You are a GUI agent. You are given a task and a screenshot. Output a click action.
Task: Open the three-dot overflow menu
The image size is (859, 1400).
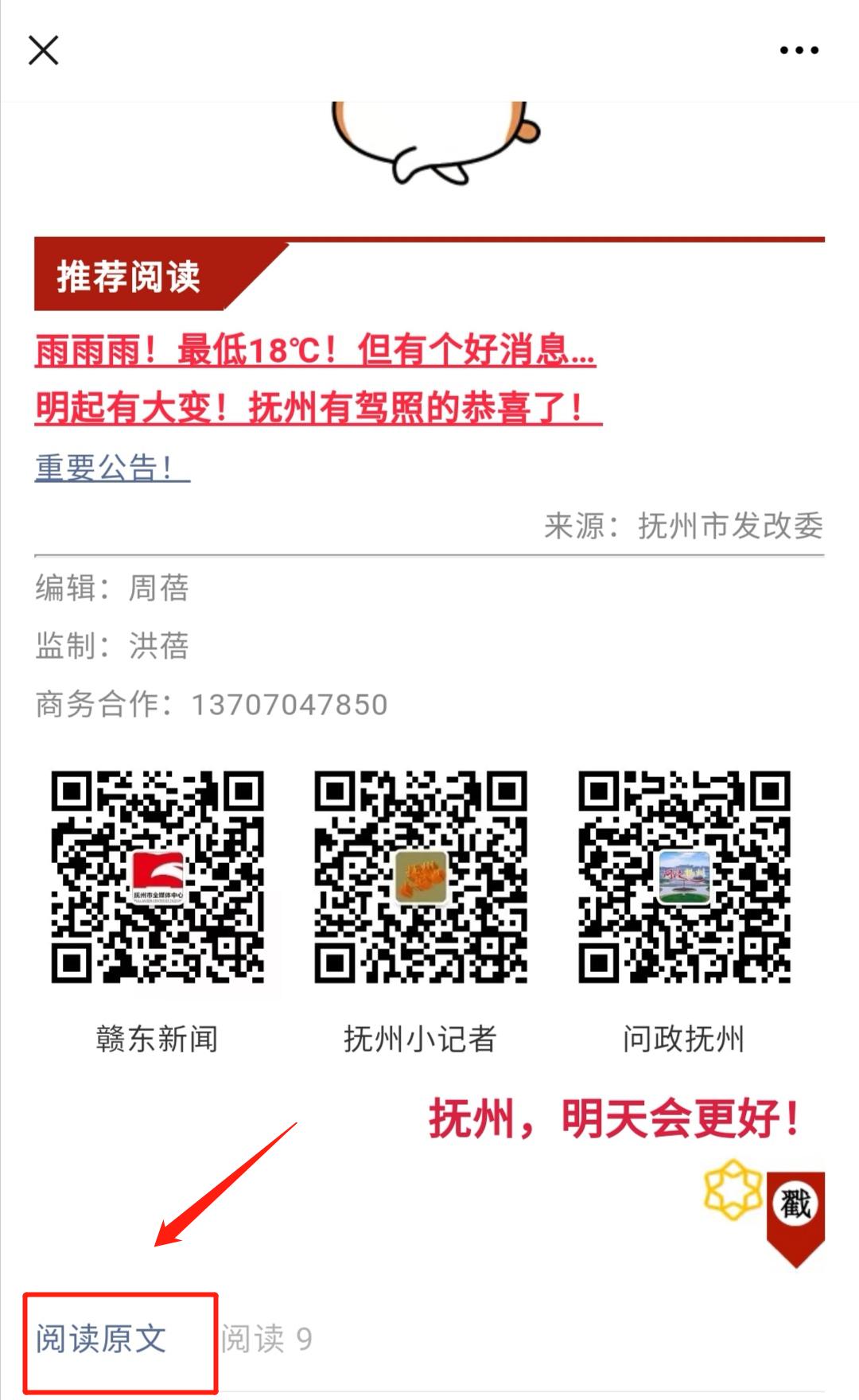click(799, 50)
